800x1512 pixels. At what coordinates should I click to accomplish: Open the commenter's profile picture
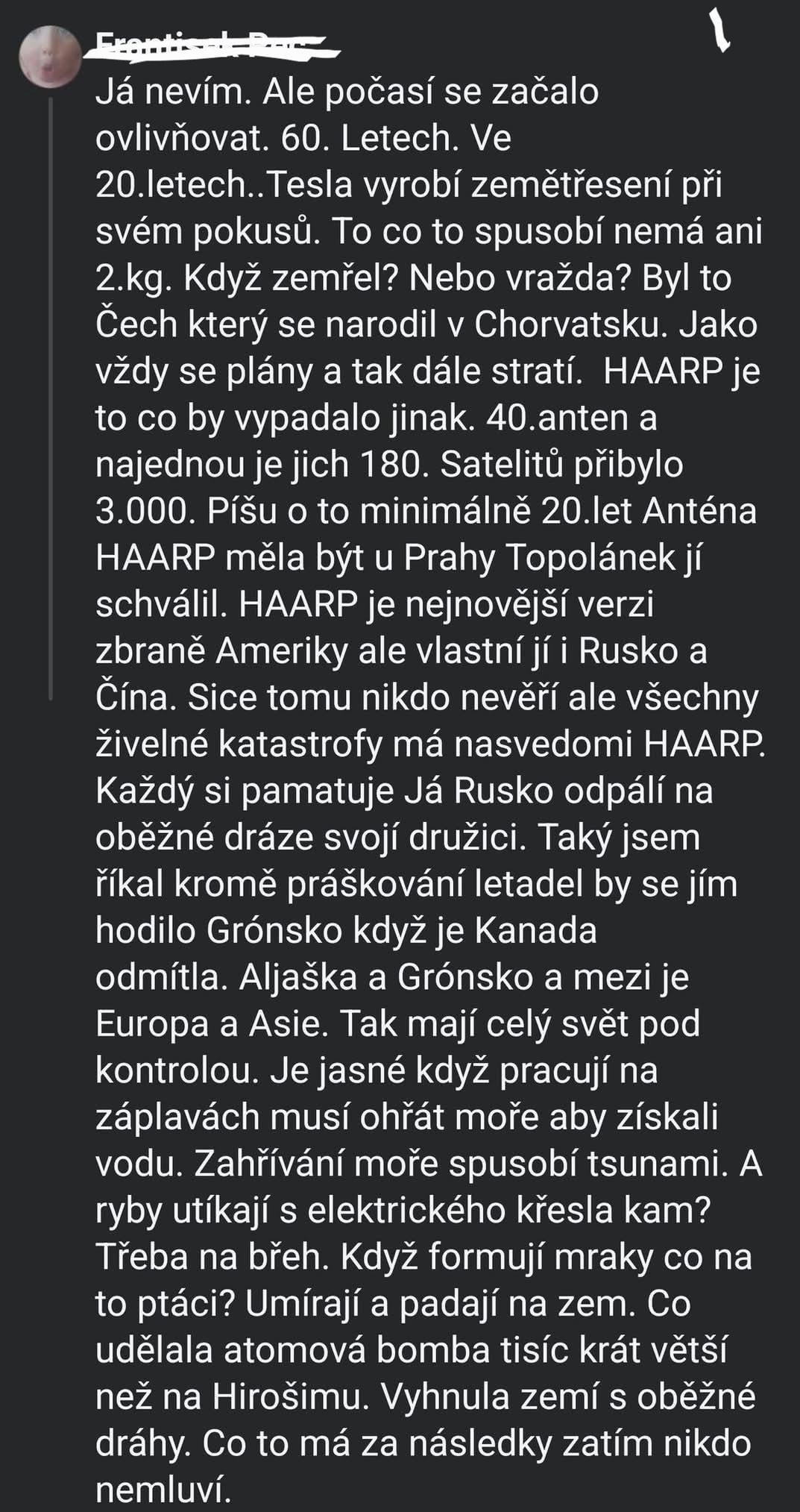51,57
